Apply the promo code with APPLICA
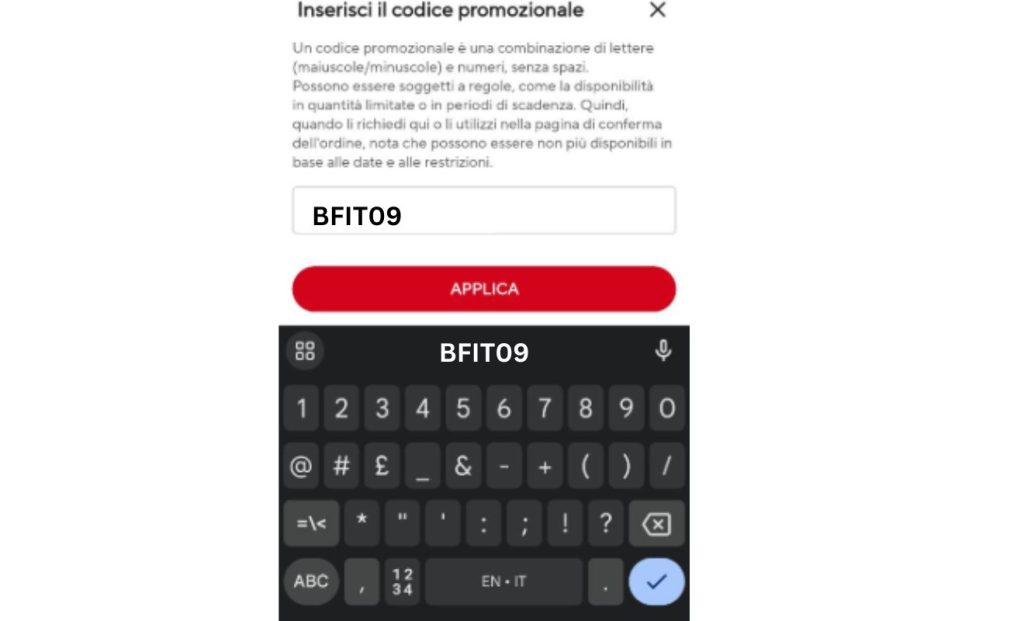The image size is (1024, 621). (x=483, y=289)
